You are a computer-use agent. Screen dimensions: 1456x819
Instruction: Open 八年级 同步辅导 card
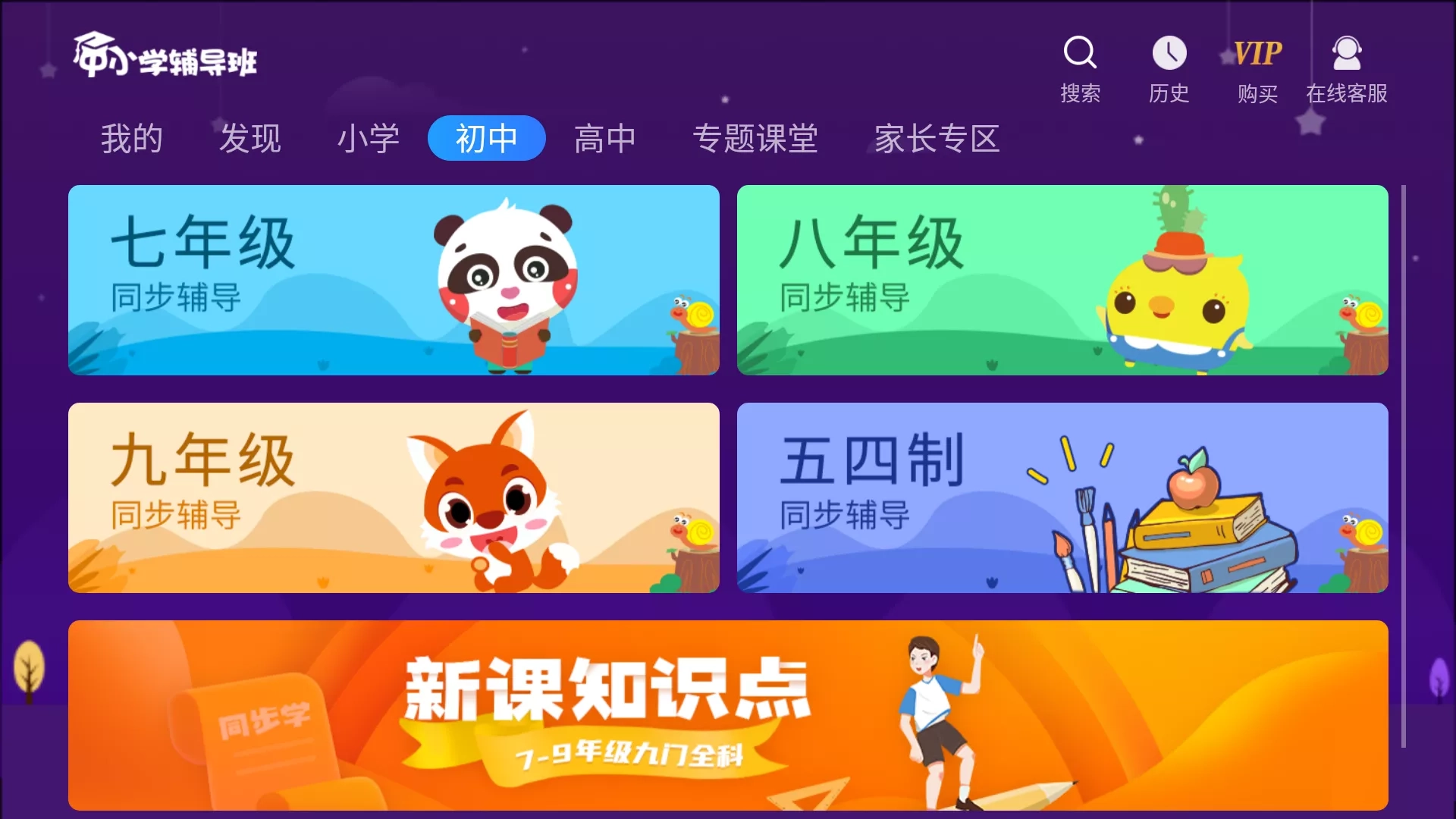[x=1062, y=280]
